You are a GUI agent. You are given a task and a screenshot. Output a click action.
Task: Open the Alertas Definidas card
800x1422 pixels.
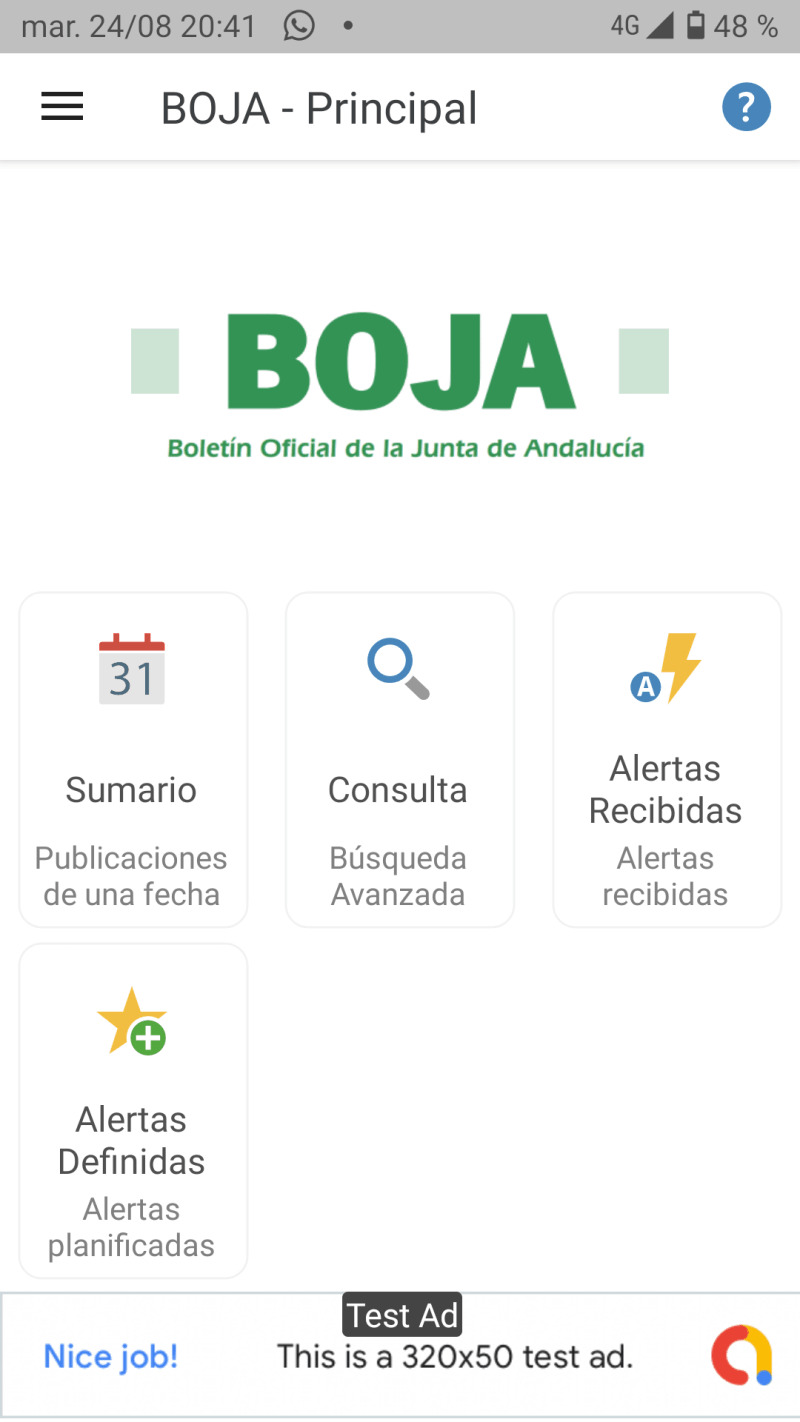pyautogui.click(x=133, y=1110)
